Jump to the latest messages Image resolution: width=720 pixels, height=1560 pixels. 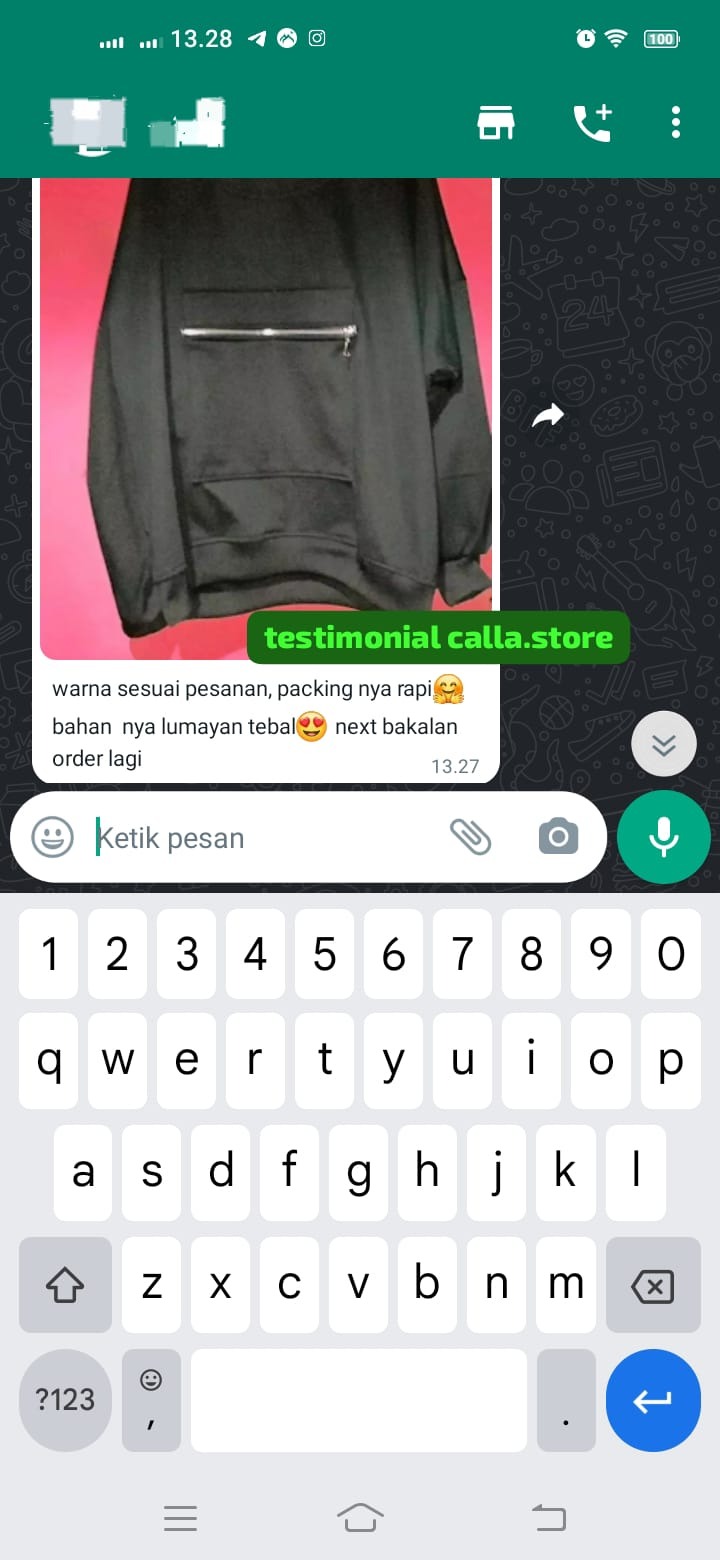click(664, 744)
